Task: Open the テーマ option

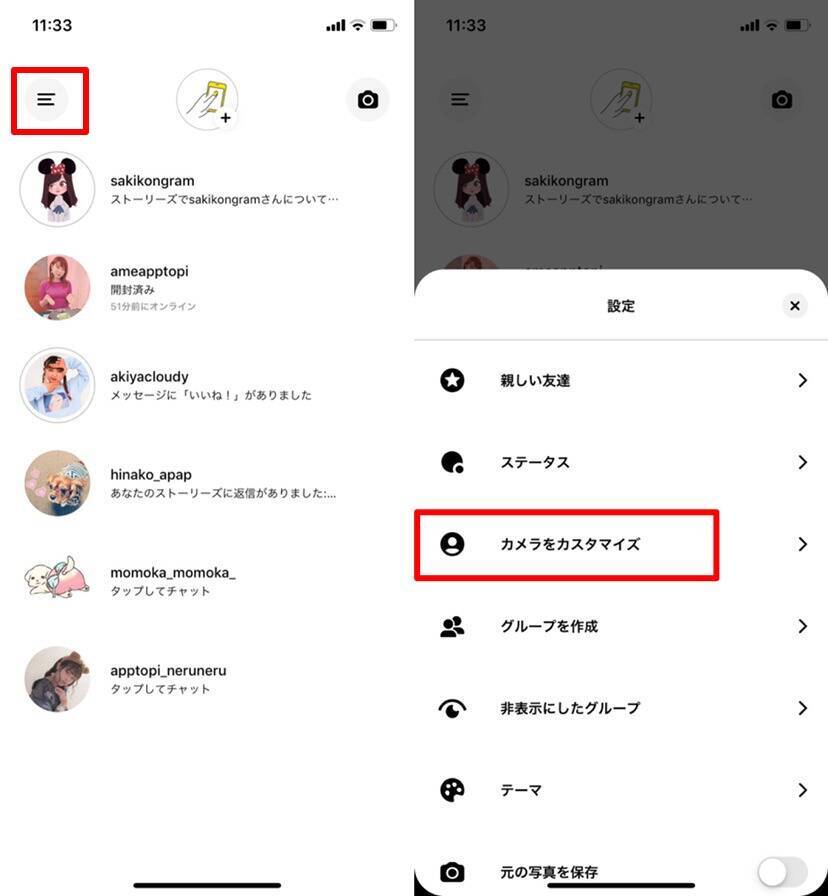Action: coord(620,790)
